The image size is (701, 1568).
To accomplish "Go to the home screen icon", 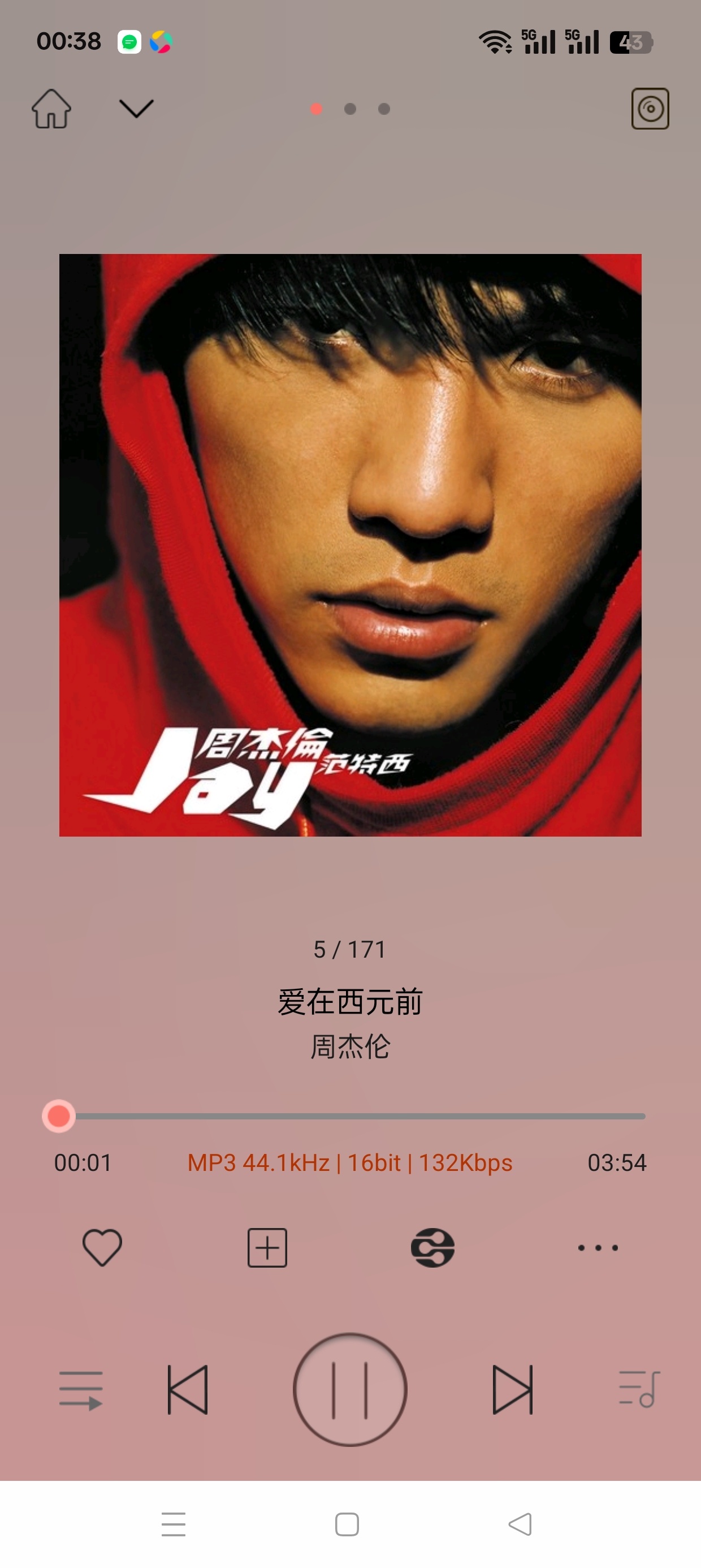I will (x=51, y=109).
